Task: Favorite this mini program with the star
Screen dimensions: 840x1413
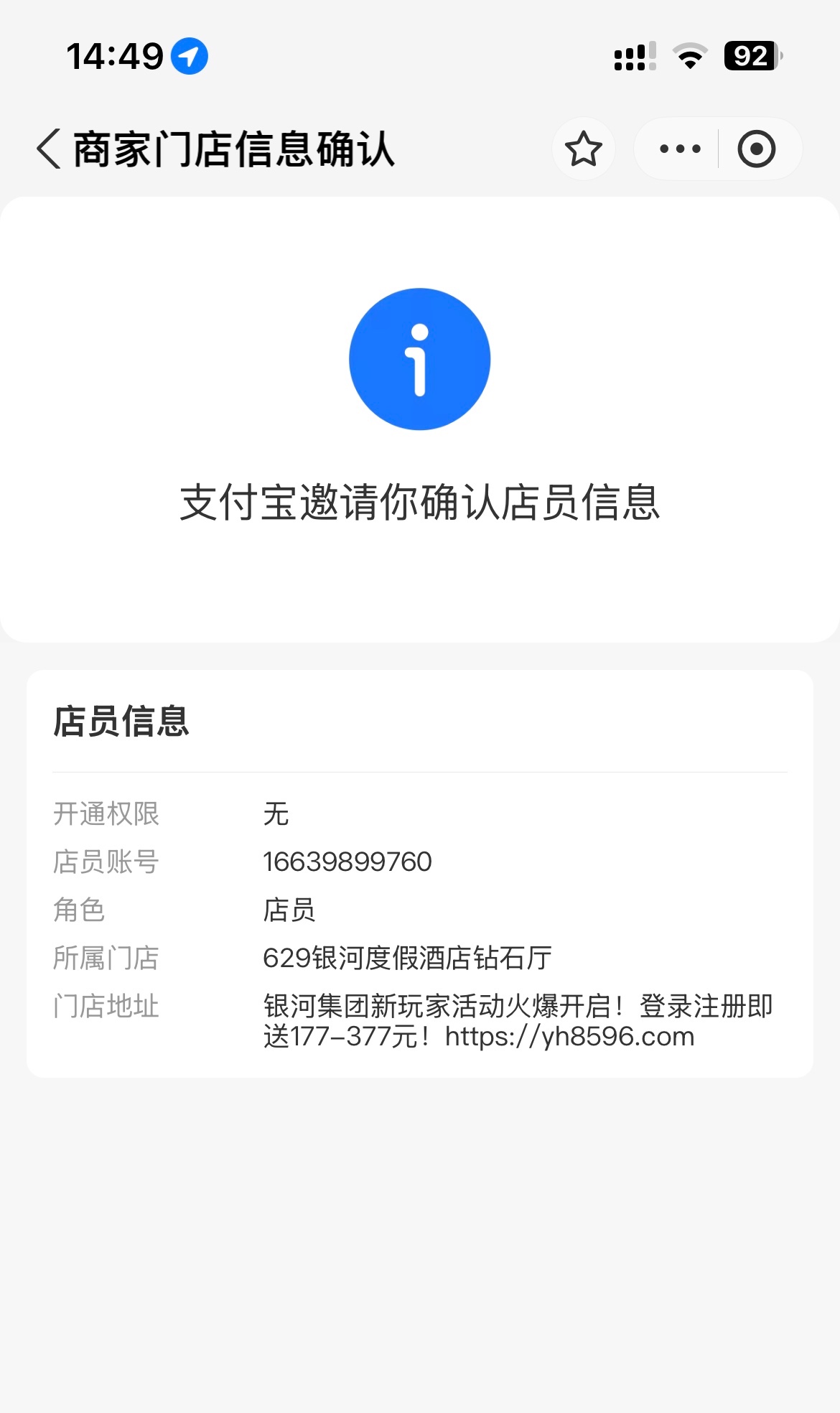Action: coord(583,149)
